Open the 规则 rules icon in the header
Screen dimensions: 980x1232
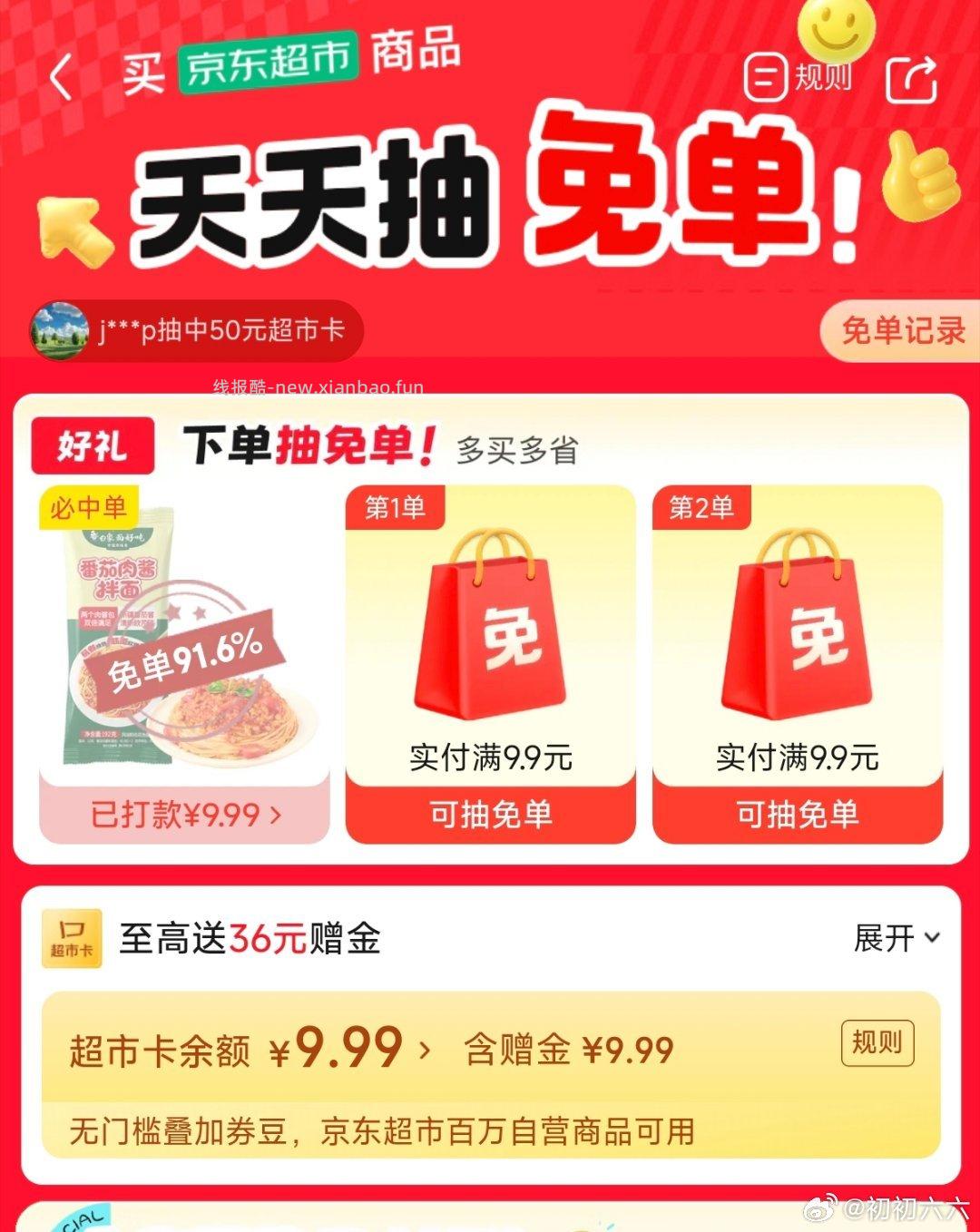click(767, 77)
